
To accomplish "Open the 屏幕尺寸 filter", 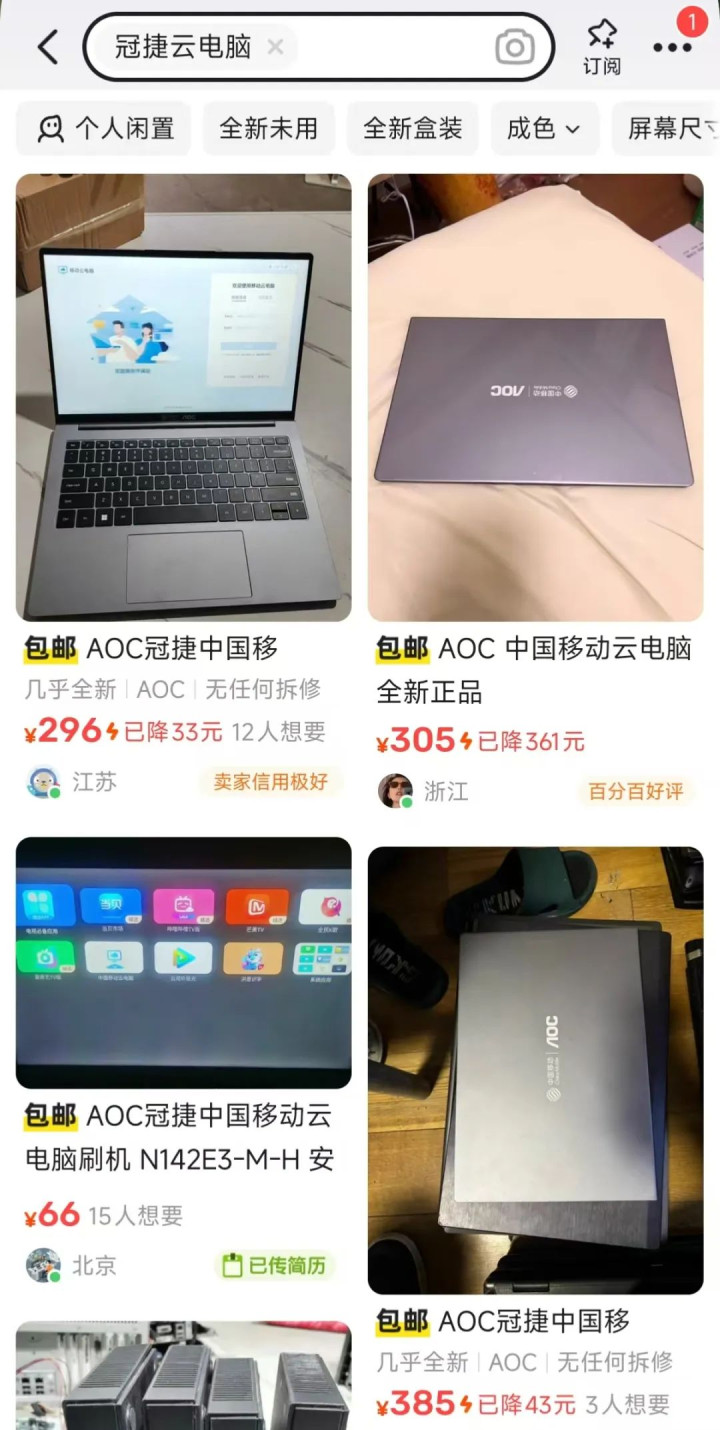I will 666,128.
